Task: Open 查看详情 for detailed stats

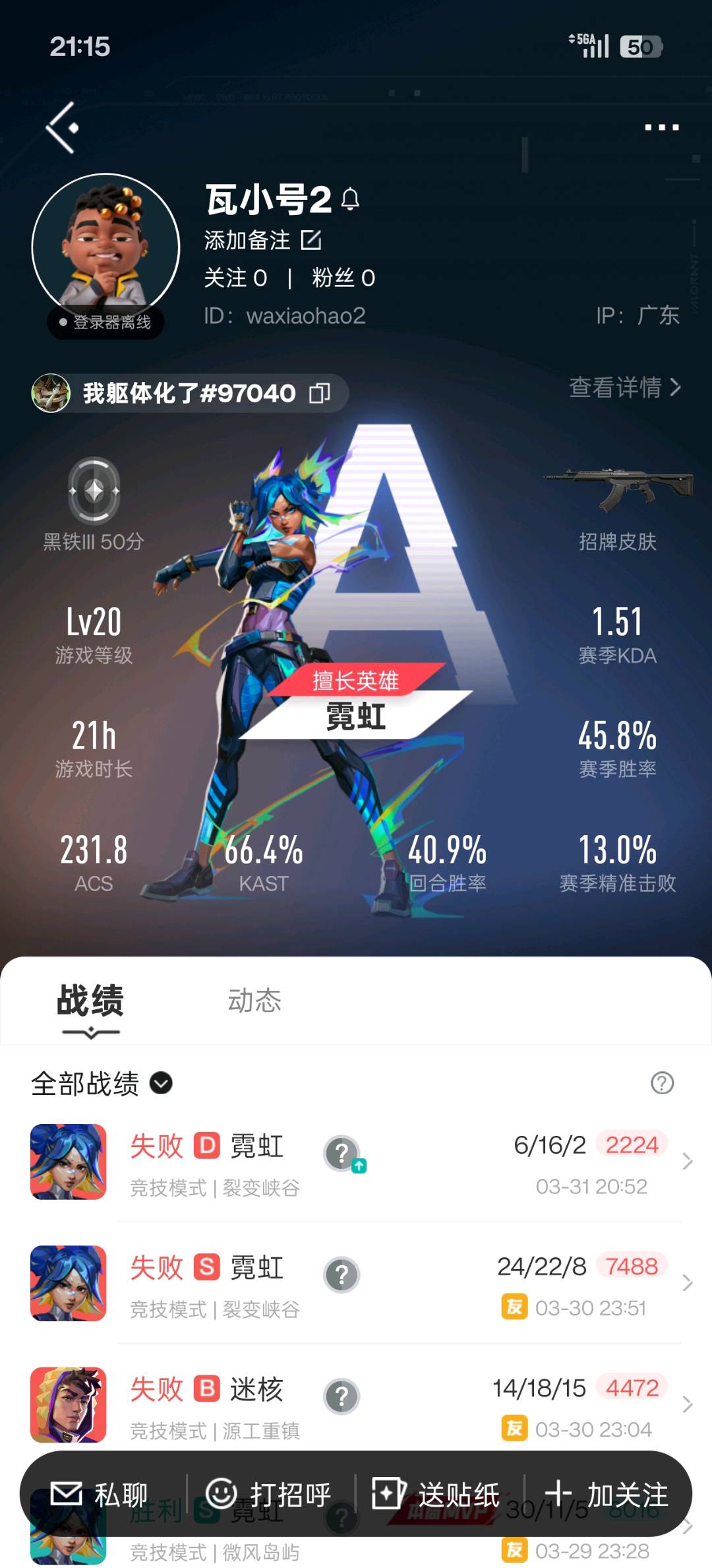Action: [624, 387]
